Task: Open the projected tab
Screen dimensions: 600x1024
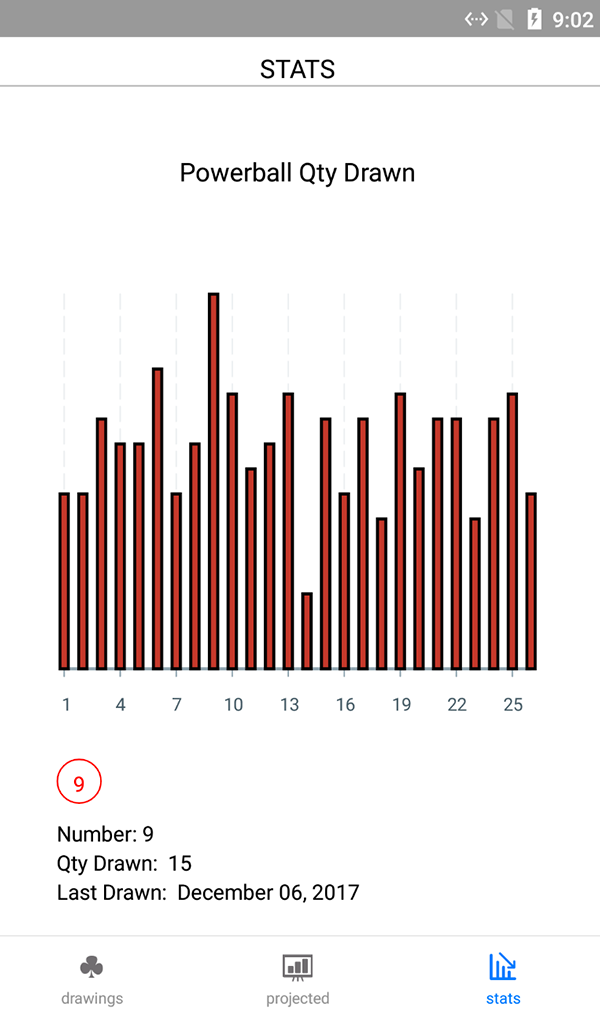Action: pyautogui.click(x=298, y=979)
